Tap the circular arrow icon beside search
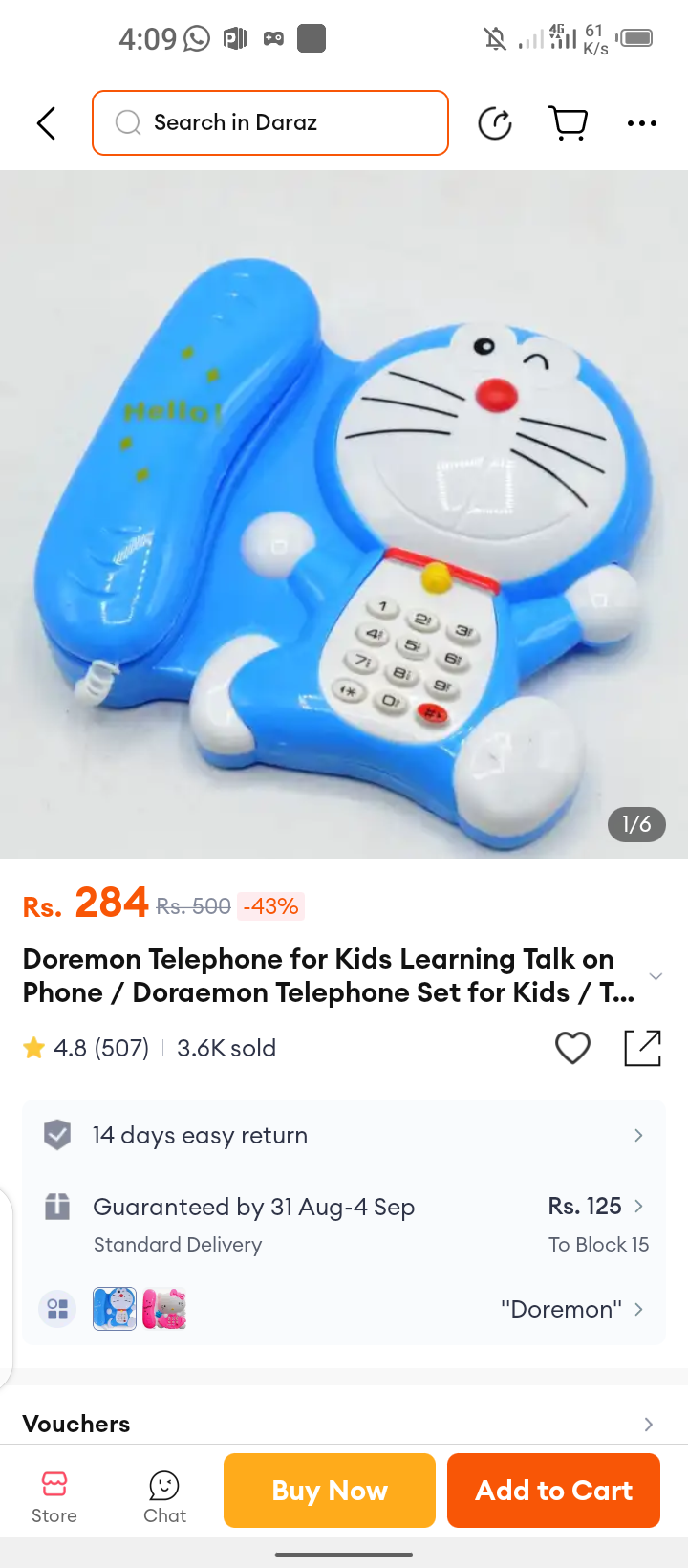 pyautogui.click(x=495, y=122)
